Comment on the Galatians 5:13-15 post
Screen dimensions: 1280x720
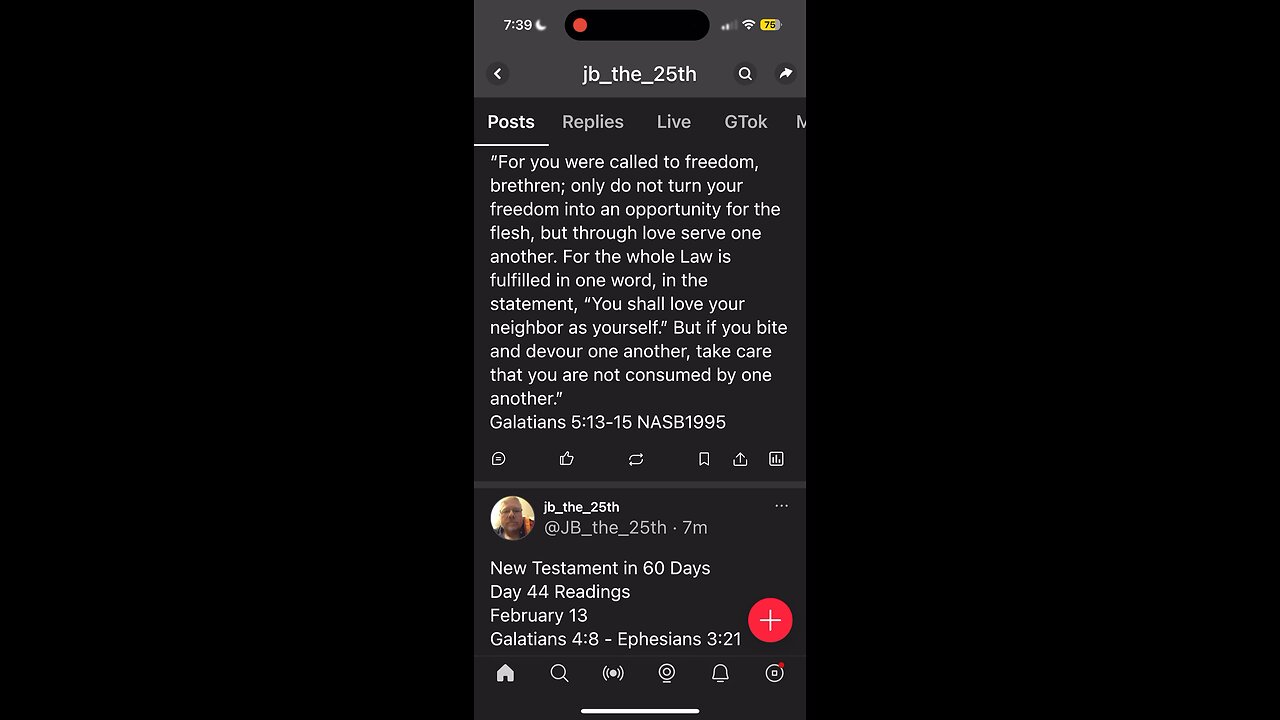coord(499,459)
